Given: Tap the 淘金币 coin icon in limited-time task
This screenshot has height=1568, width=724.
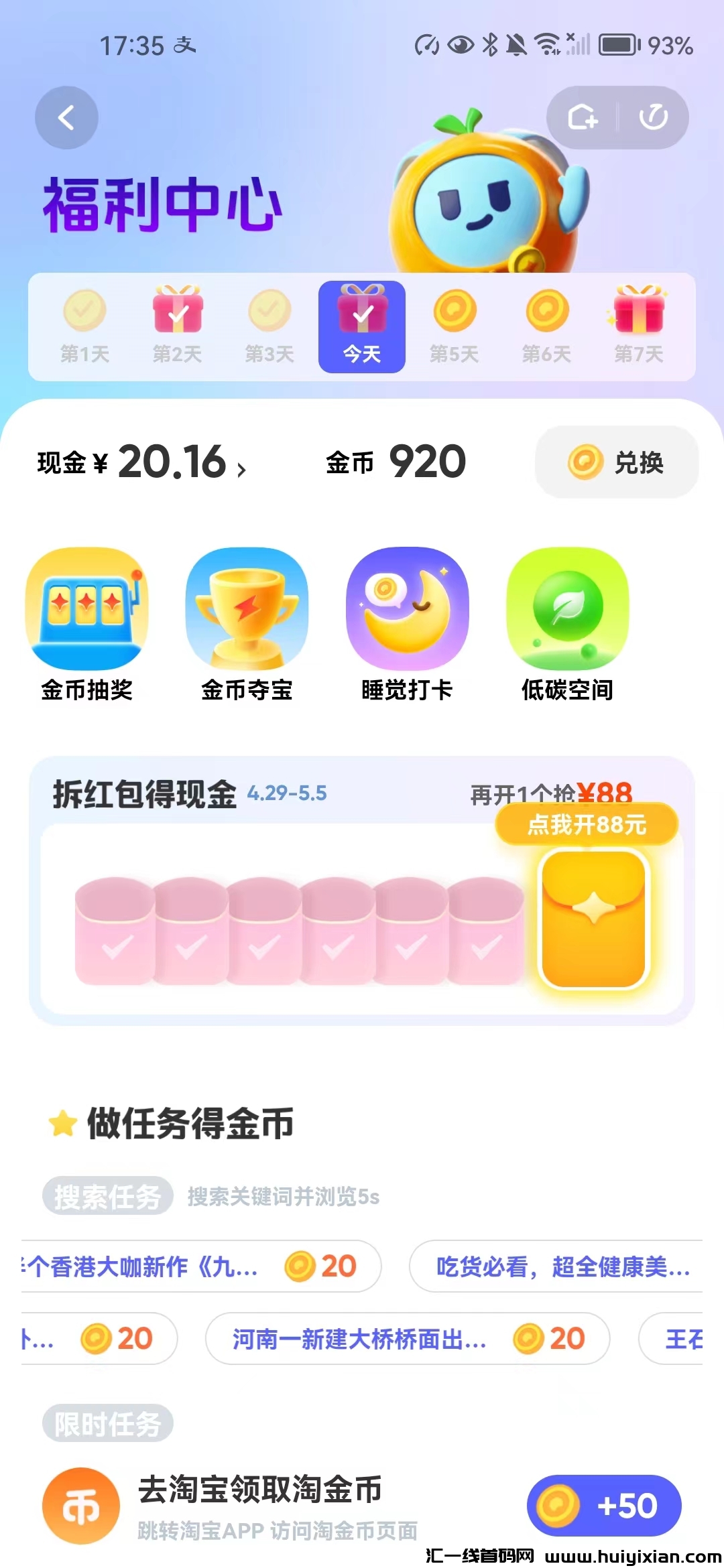Looking at the screenshot, I should point(80,1506).
